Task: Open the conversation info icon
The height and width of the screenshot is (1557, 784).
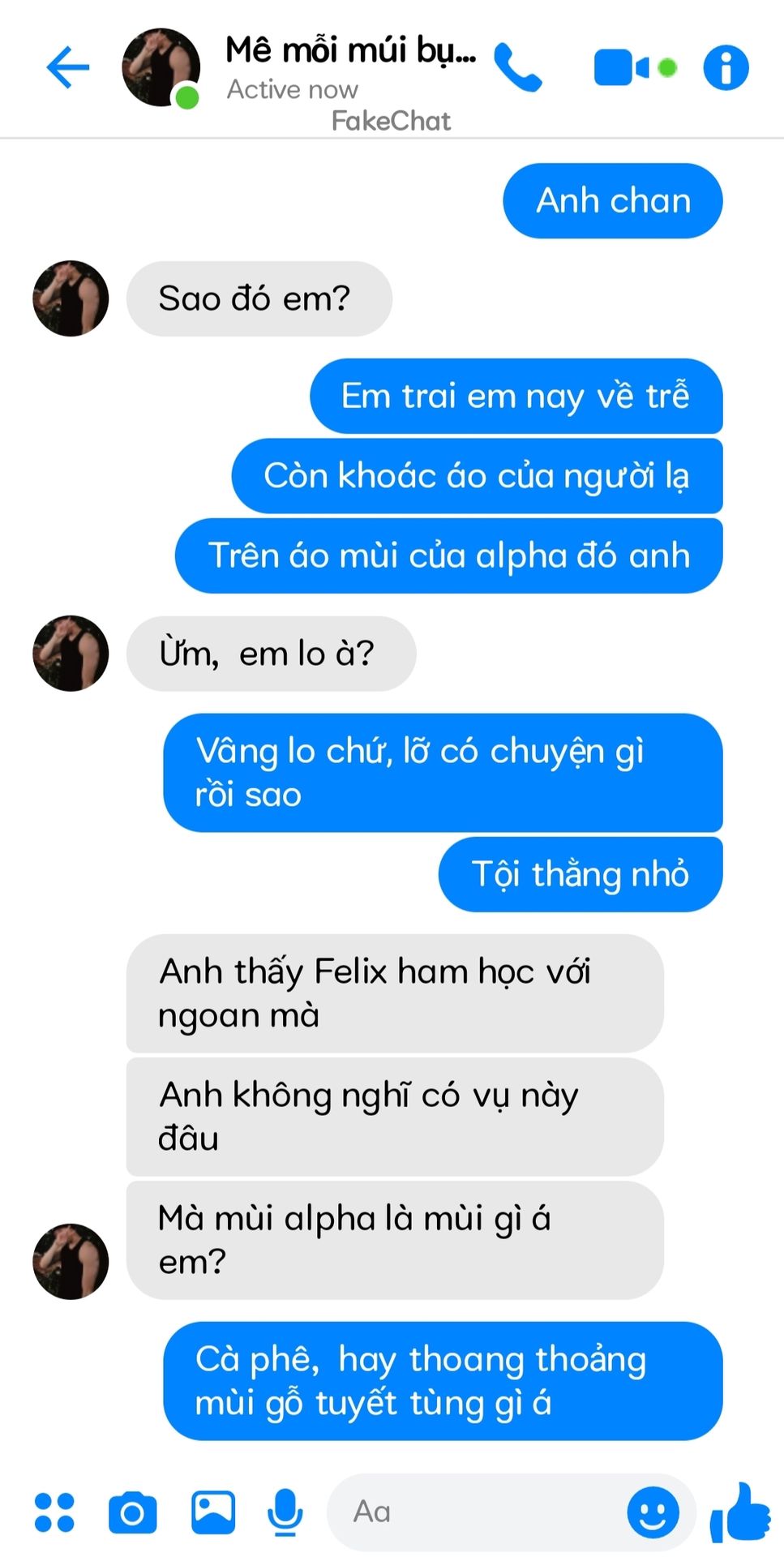Action: pos(726,67)
